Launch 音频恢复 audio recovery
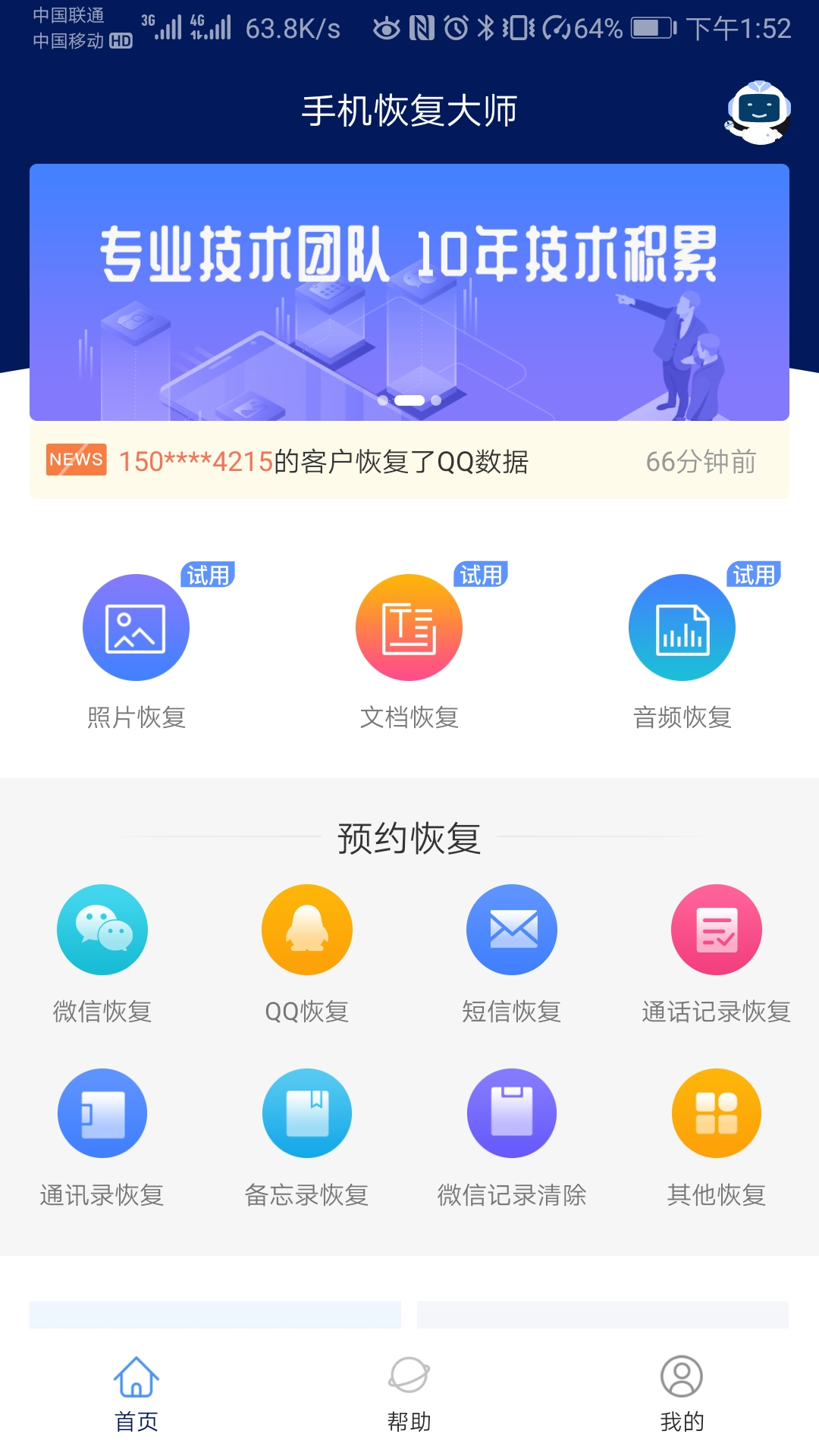The height and width of the screenshot is (1456, 819). [682, 647]
